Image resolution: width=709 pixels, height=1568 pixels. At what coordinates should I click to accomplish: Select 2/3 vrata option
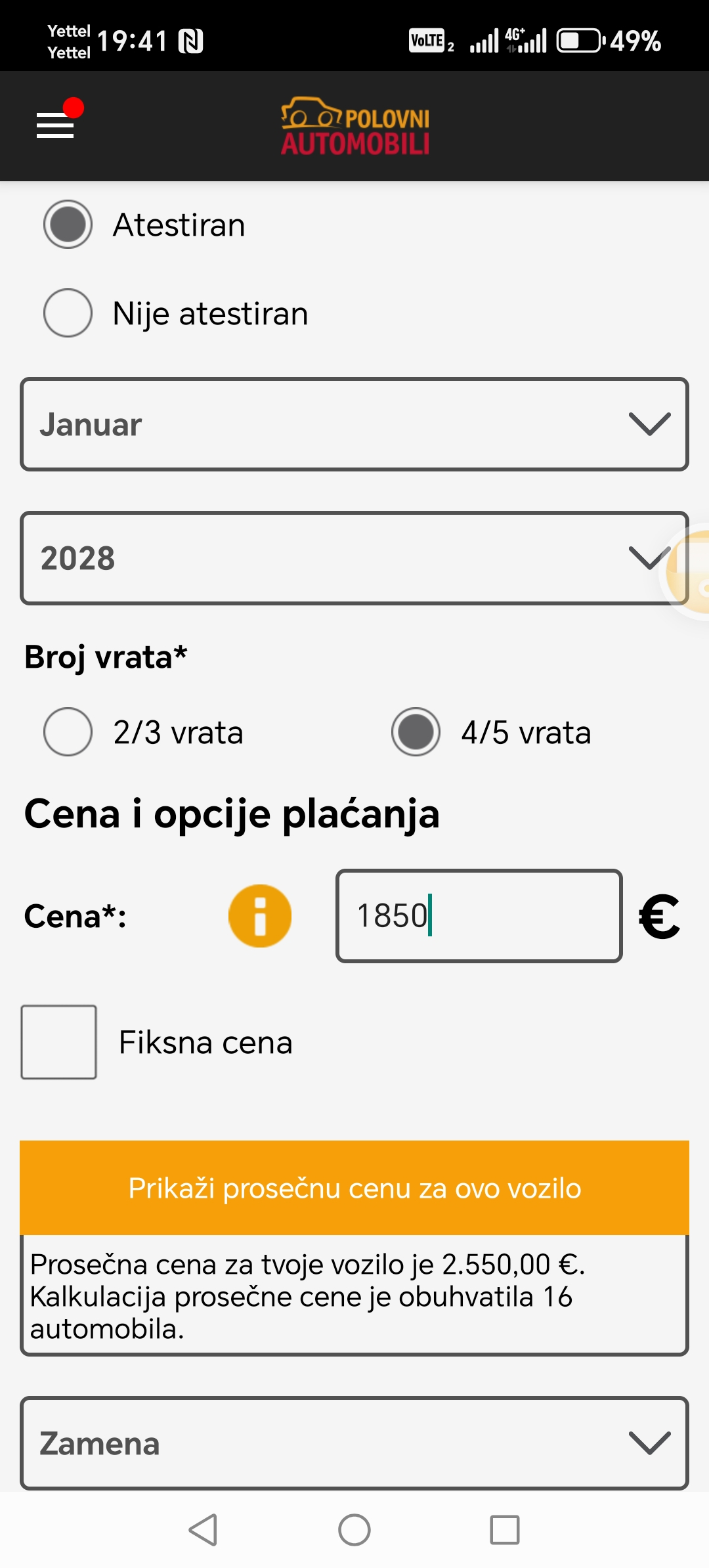(68, 732)
